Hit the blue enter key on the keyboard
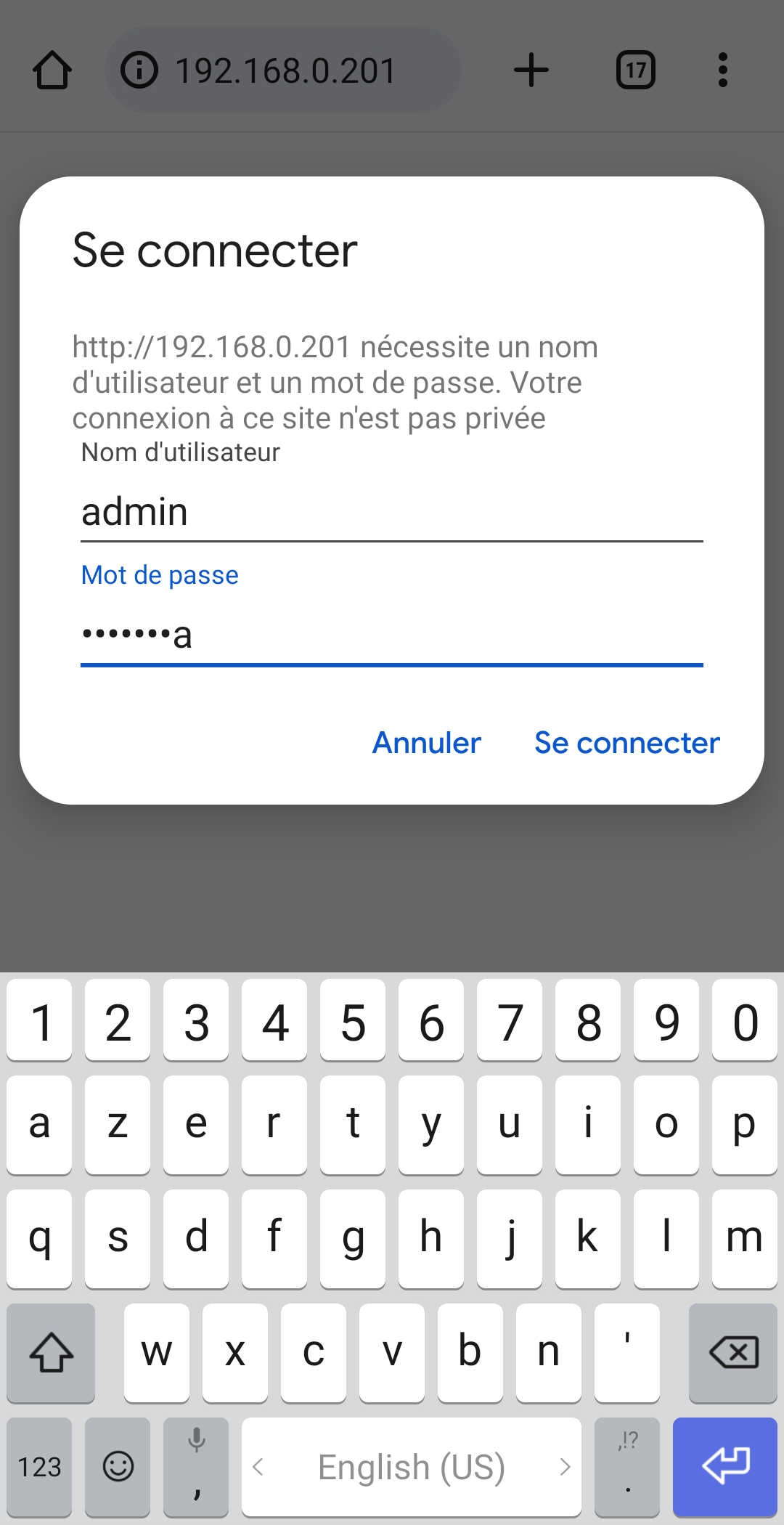This screenshot has width=784, height=1525. point(724,1465)
